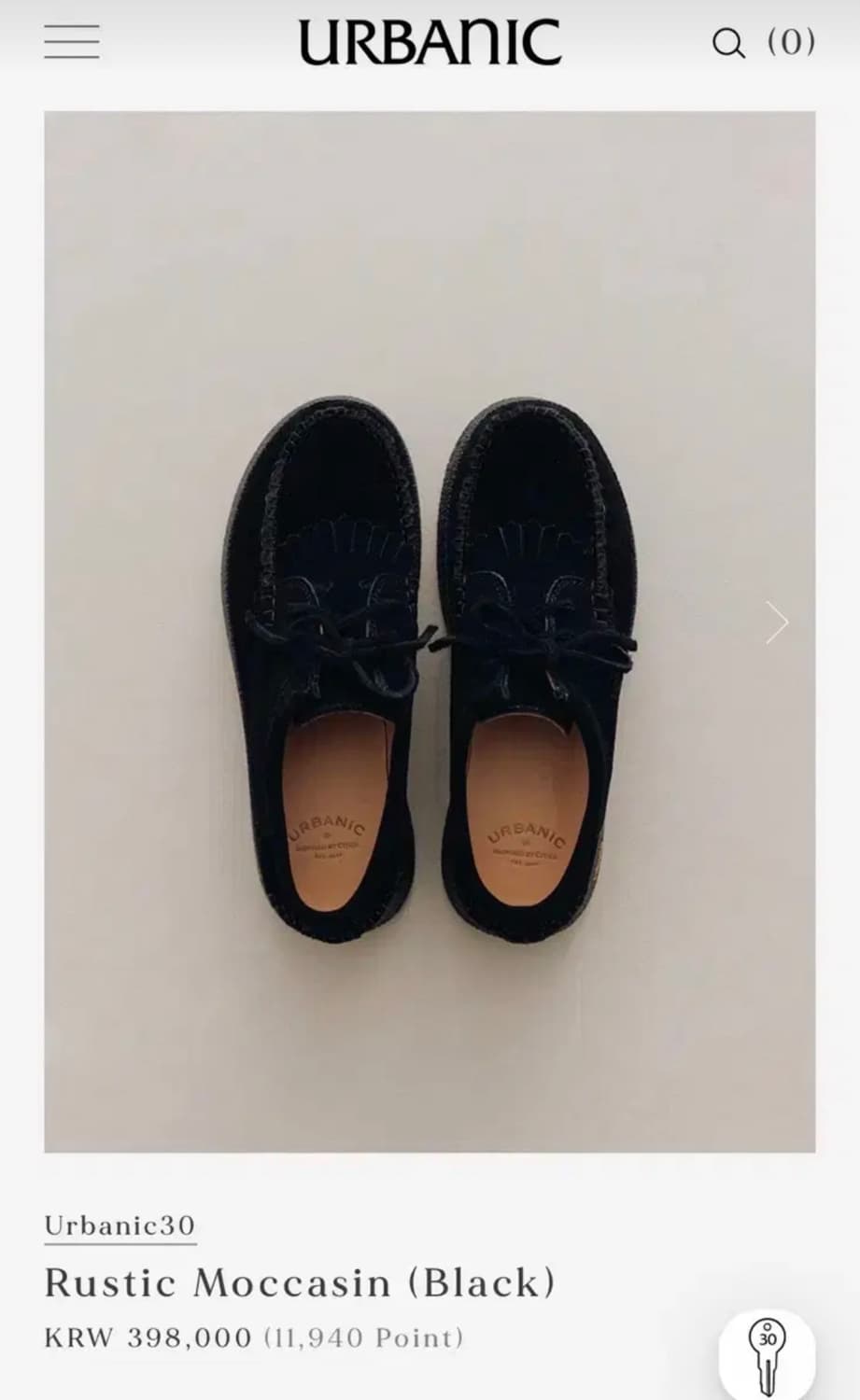
Task: Open the shopping bag counter "(0)"
Action: coord(793,41)
